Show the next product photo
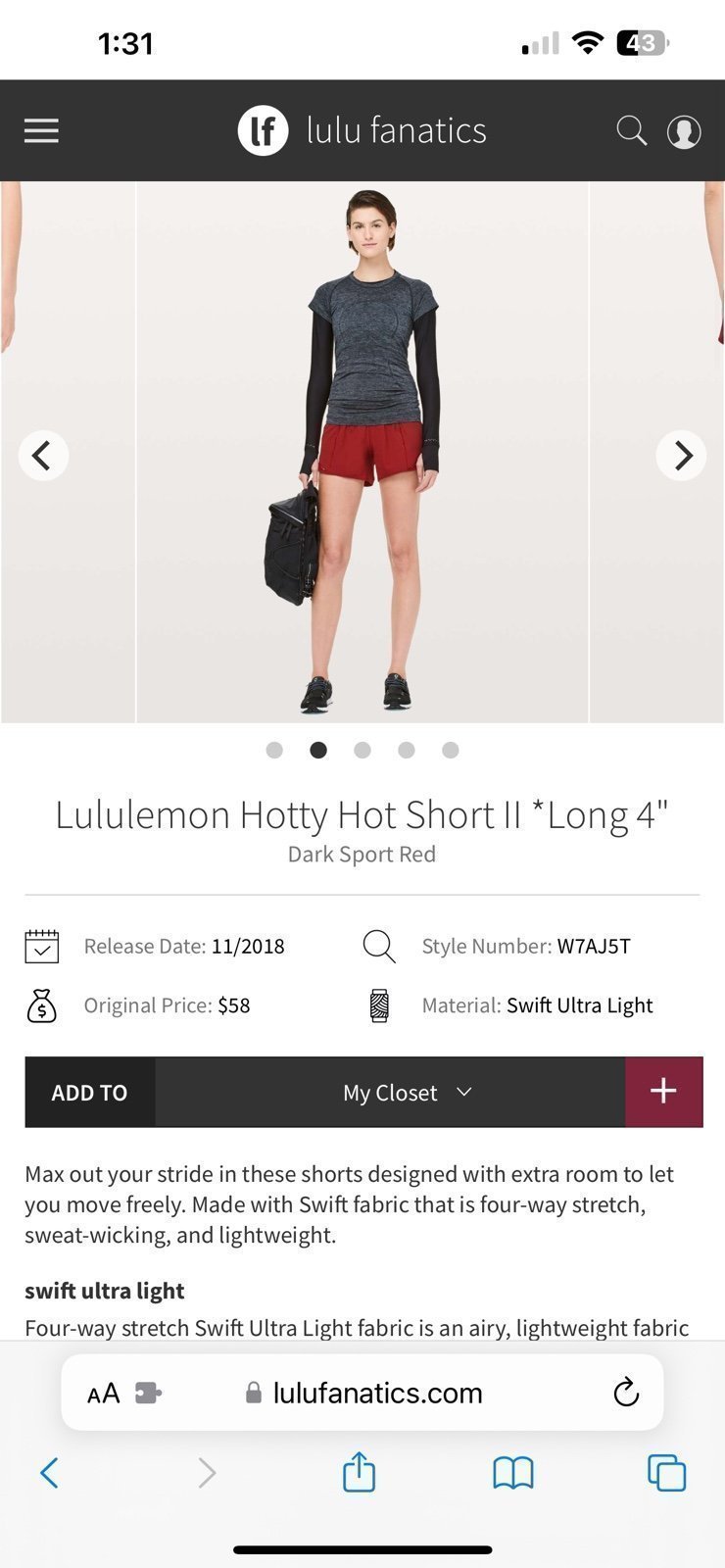 pos(681,455)
